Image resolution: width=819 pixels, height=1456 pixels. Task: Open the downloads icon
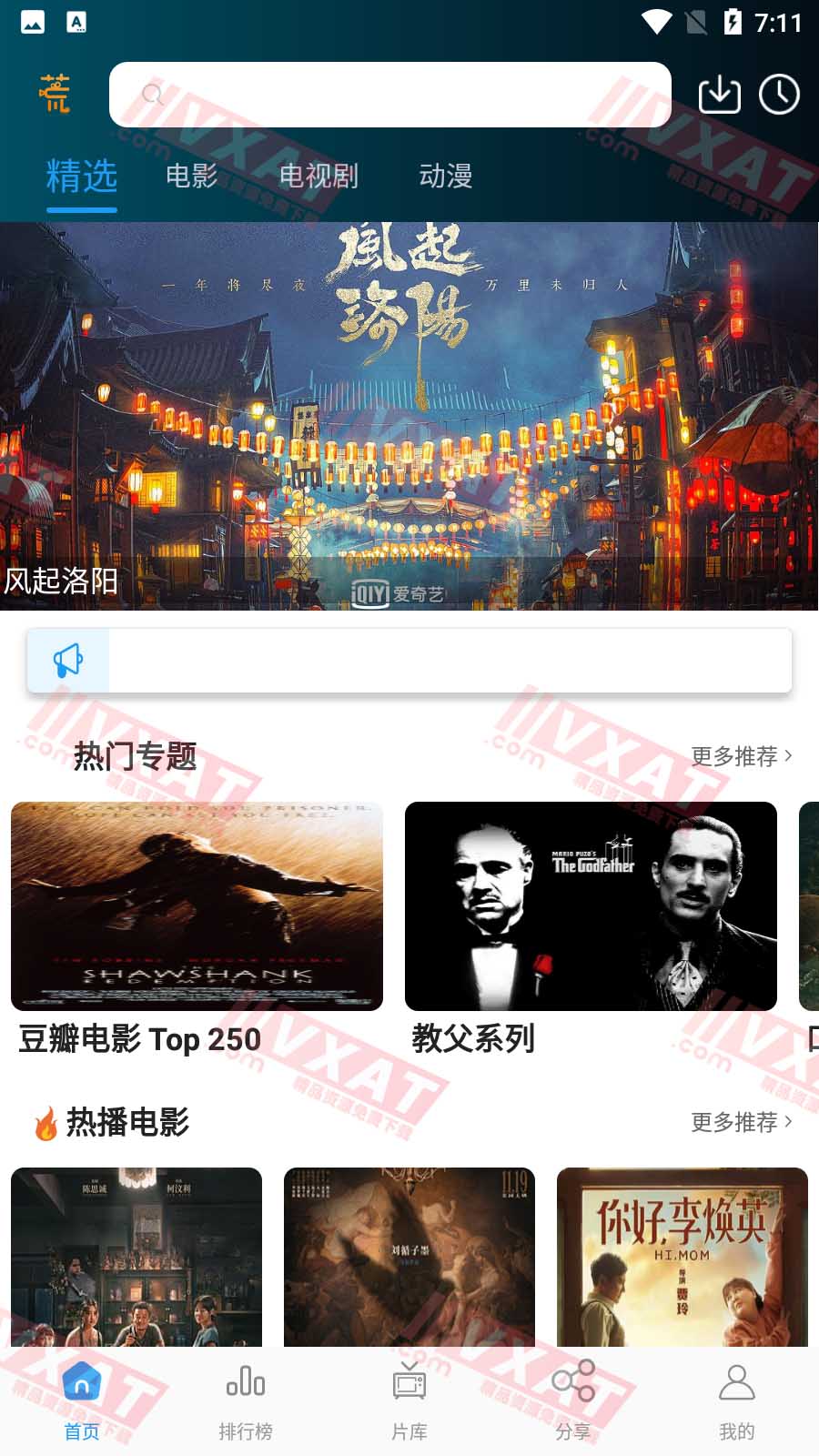pos(719,95)
